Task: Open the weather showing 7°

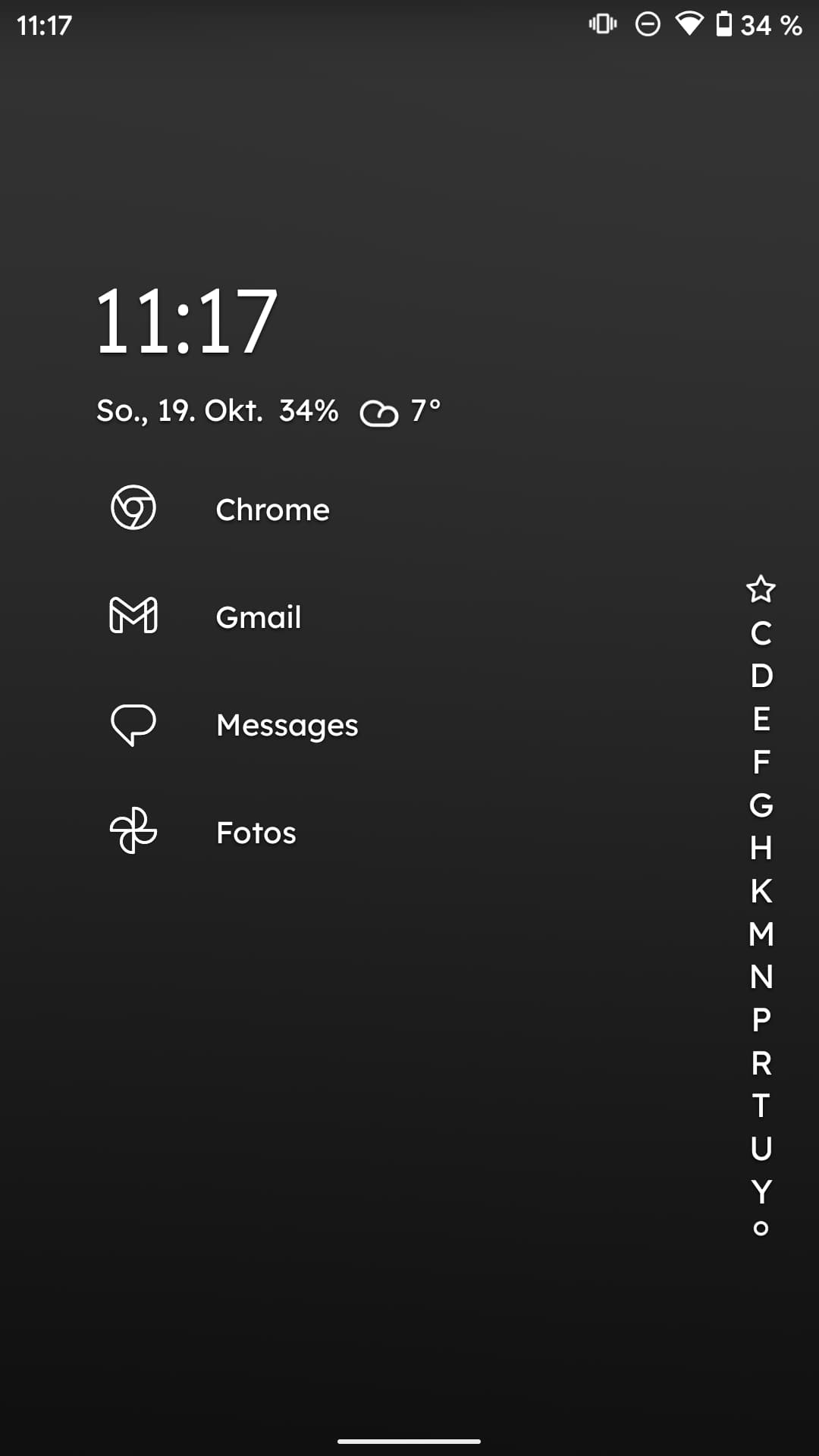Action: (400, 412)
